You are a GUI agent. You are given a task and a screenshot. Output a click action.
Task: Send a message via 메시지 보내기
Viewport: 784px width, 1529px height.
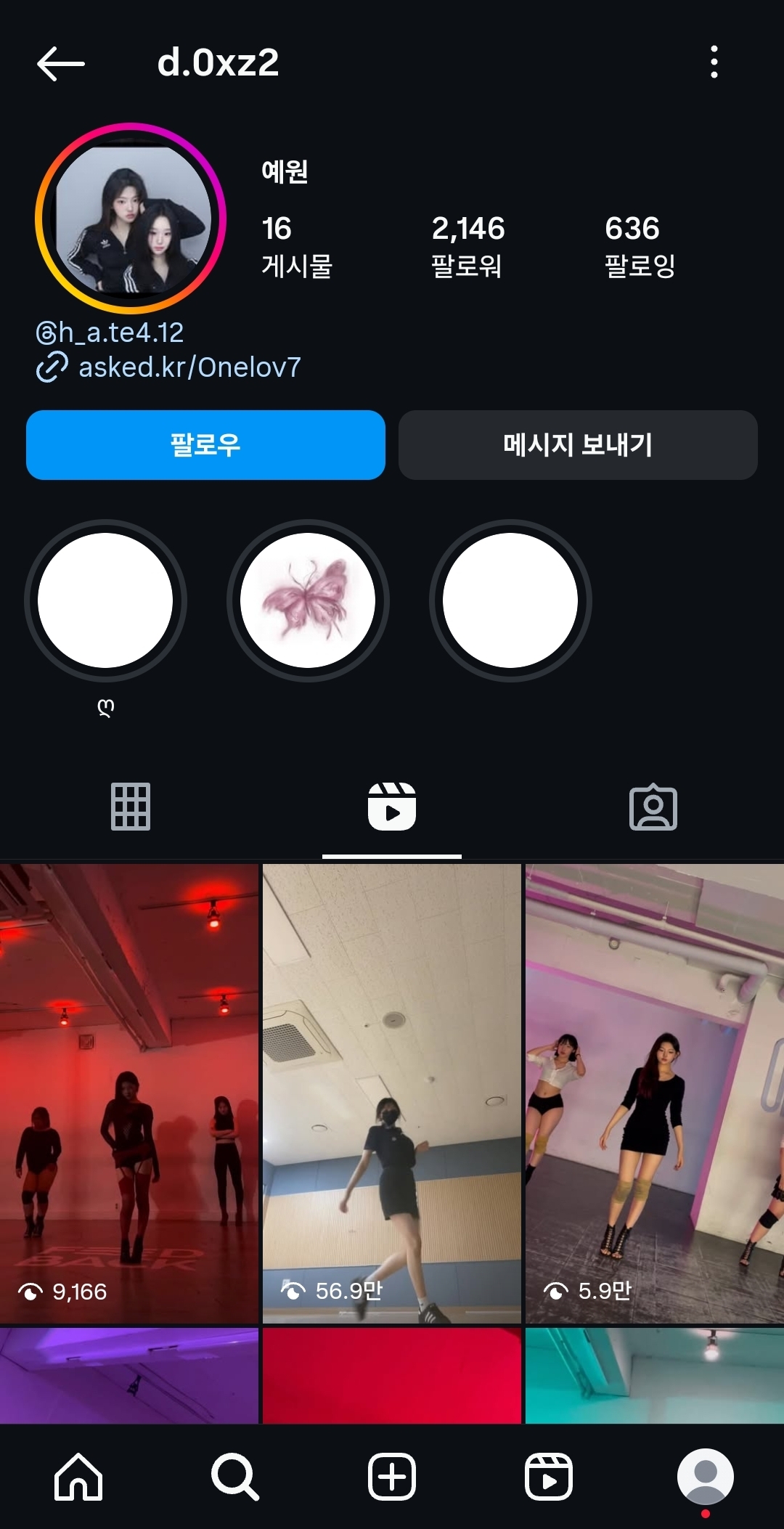click(x=578, y=444)
